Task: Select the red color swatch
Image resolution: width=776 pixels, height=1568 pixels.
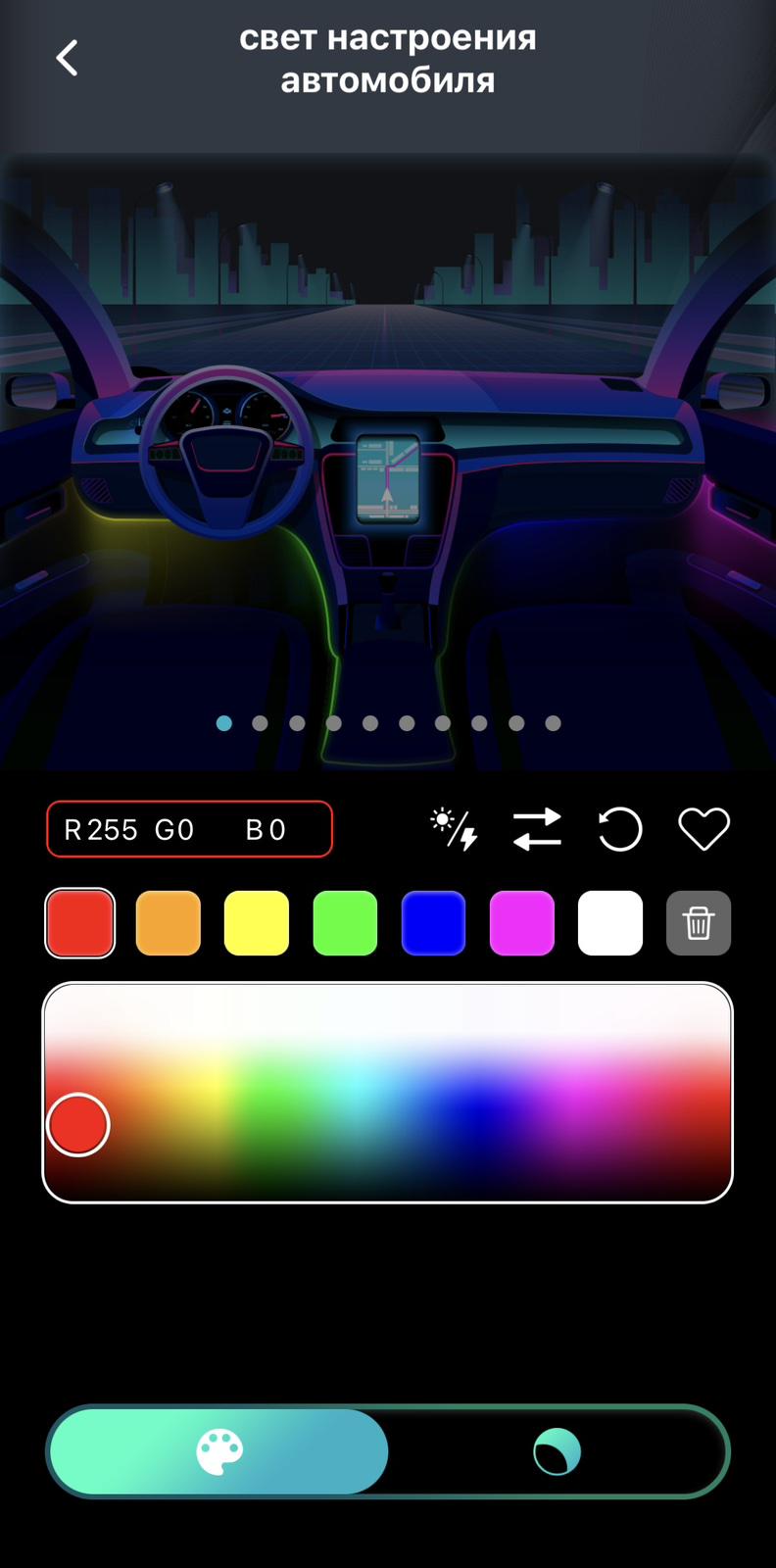Action: pyautogui.click(x=80, y=923)
